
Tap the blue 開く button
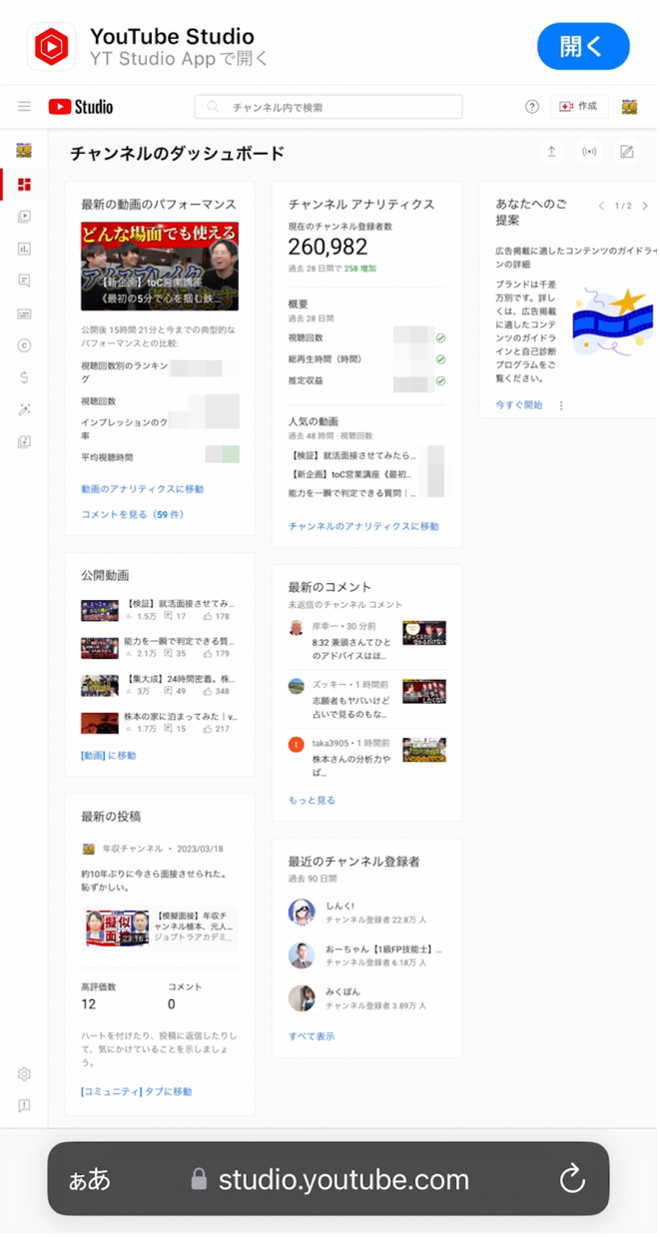[x=583, y=46]
